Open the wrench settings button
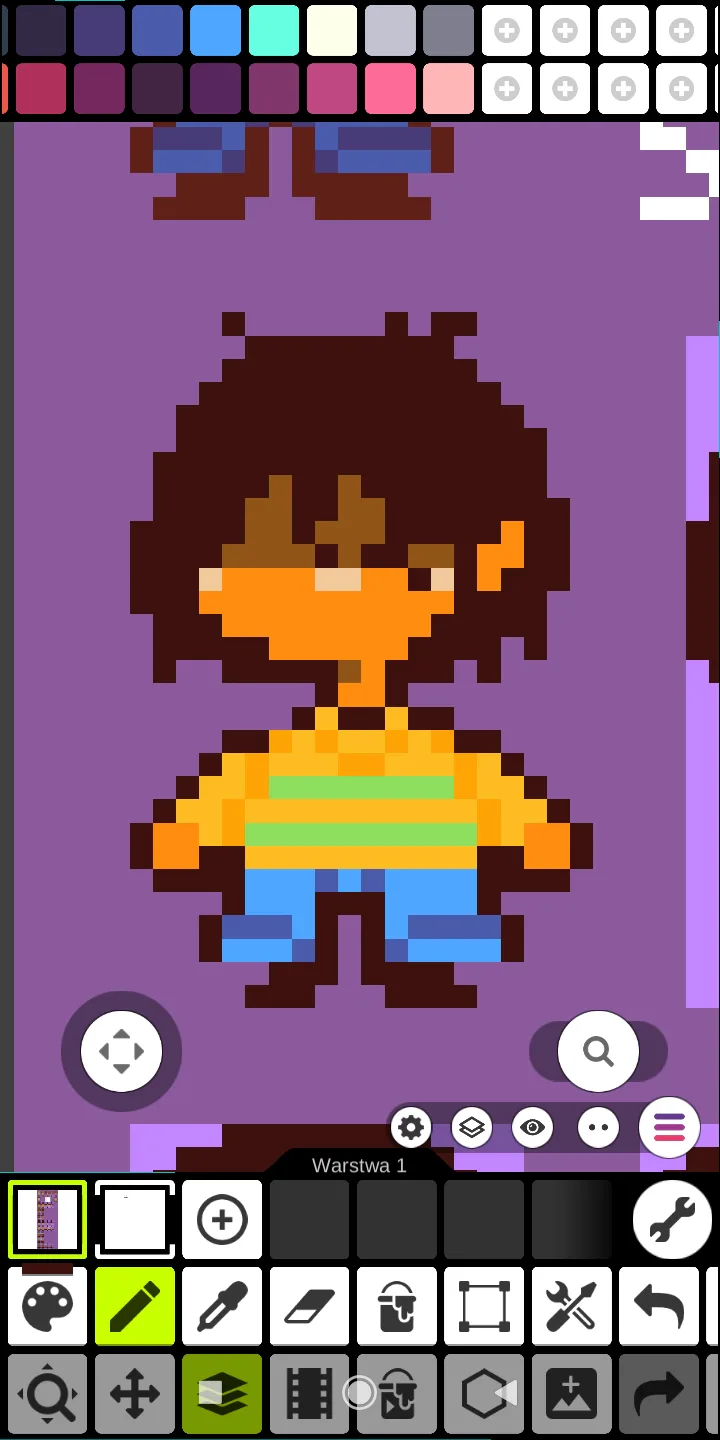Image resolution: width=720 pixels, height=1440 pixels. pos(672,1219)
